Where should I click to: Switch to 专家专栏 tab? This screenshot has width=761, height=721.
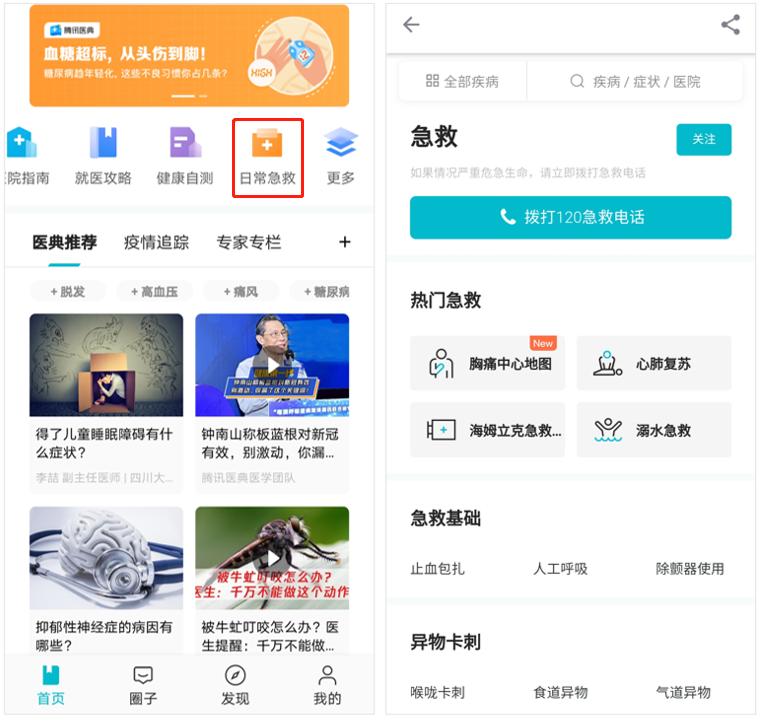(248, 242)
